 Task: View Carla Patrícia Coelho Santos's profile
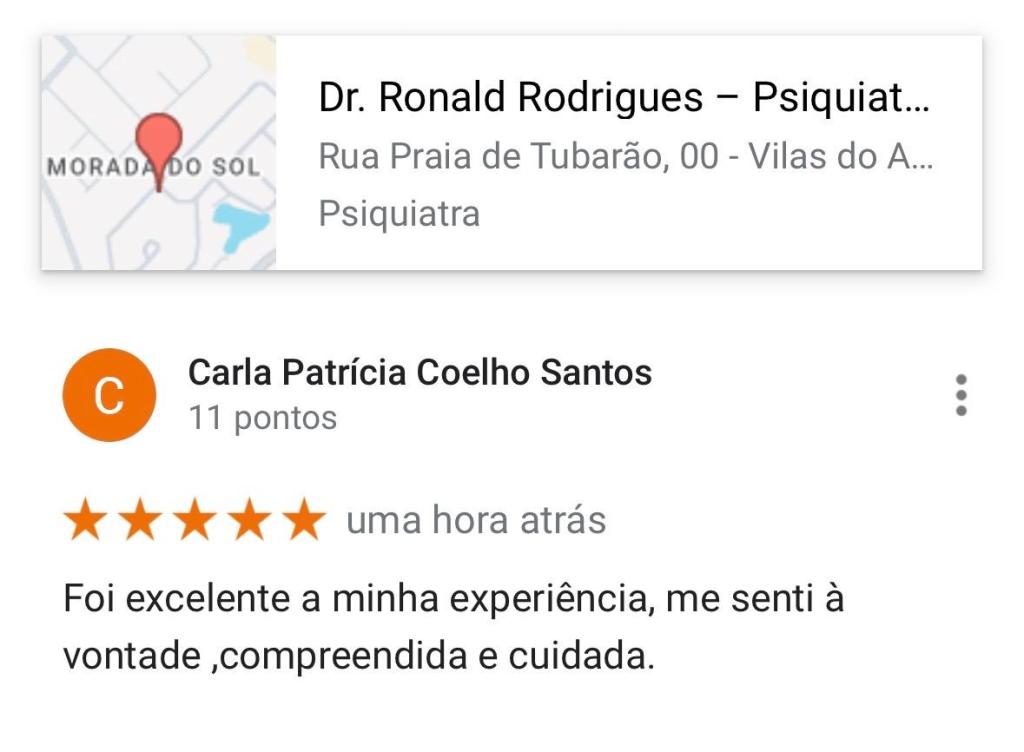pyautogui.click(x=419, y=373)
